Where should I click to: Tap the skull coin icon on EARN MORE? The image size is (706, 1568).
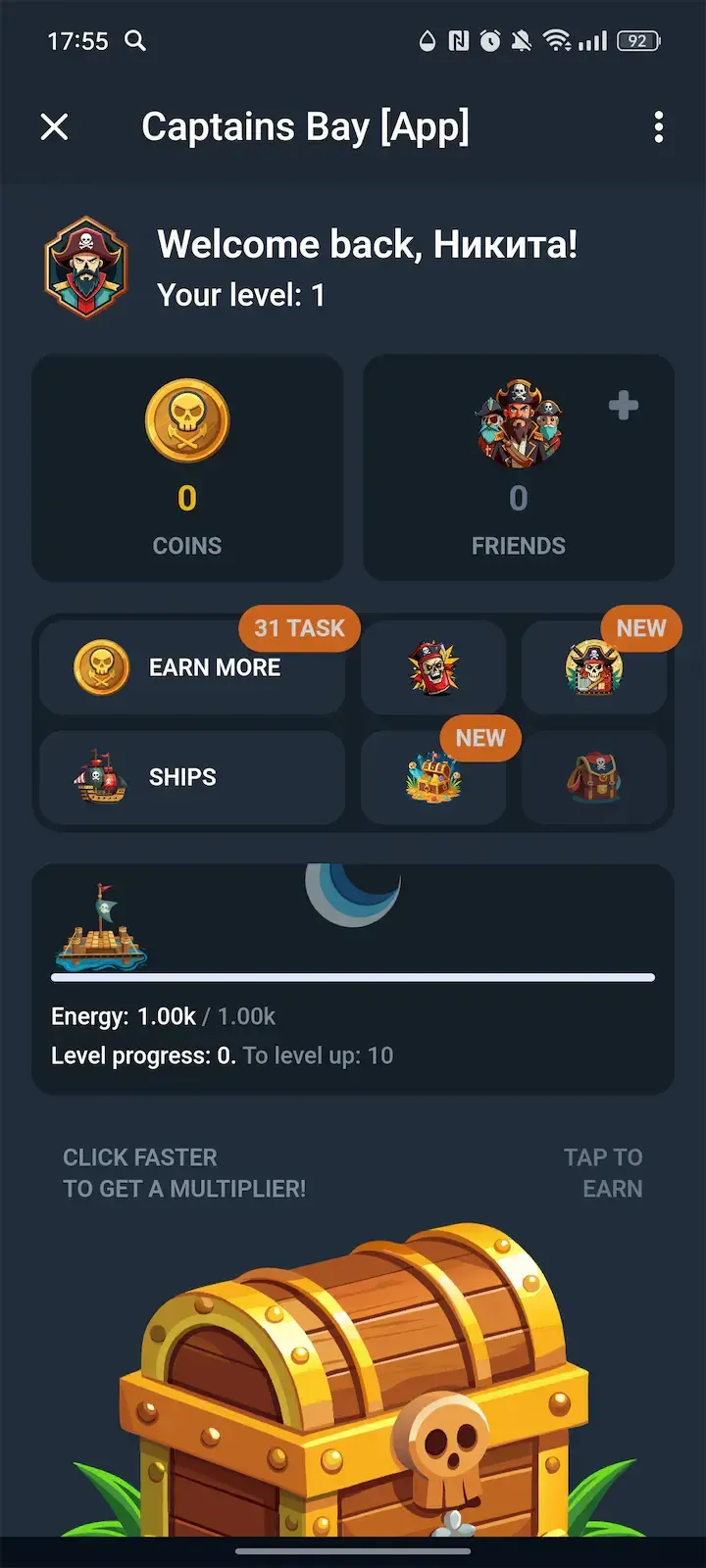click(101, 666)
